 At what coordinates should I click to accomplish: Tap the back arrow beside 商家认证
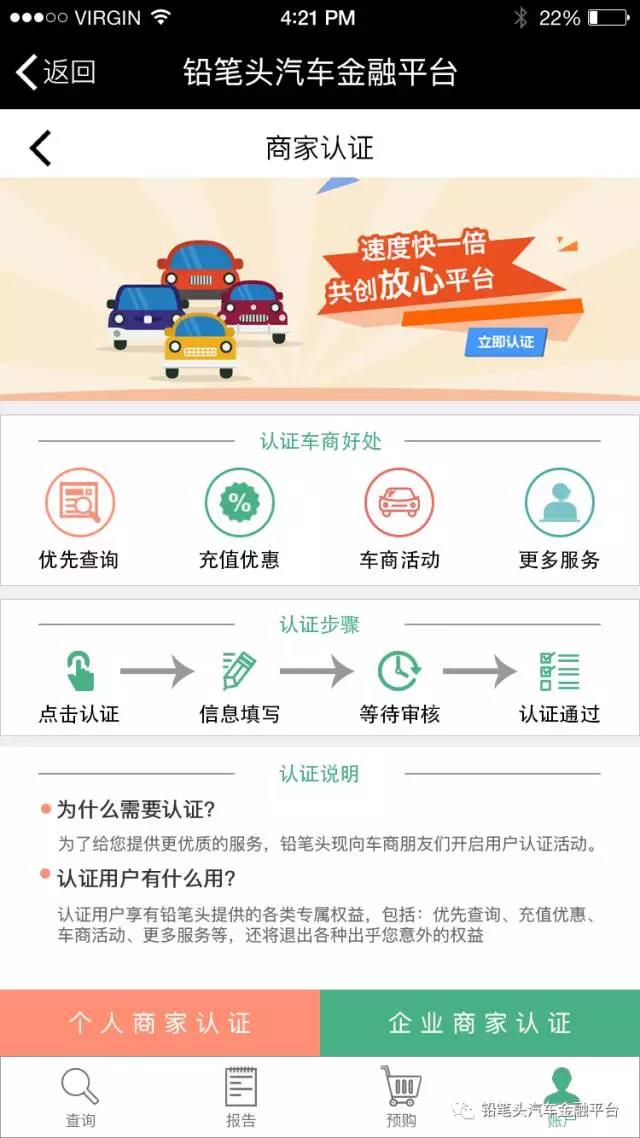(x=40, y=148)
